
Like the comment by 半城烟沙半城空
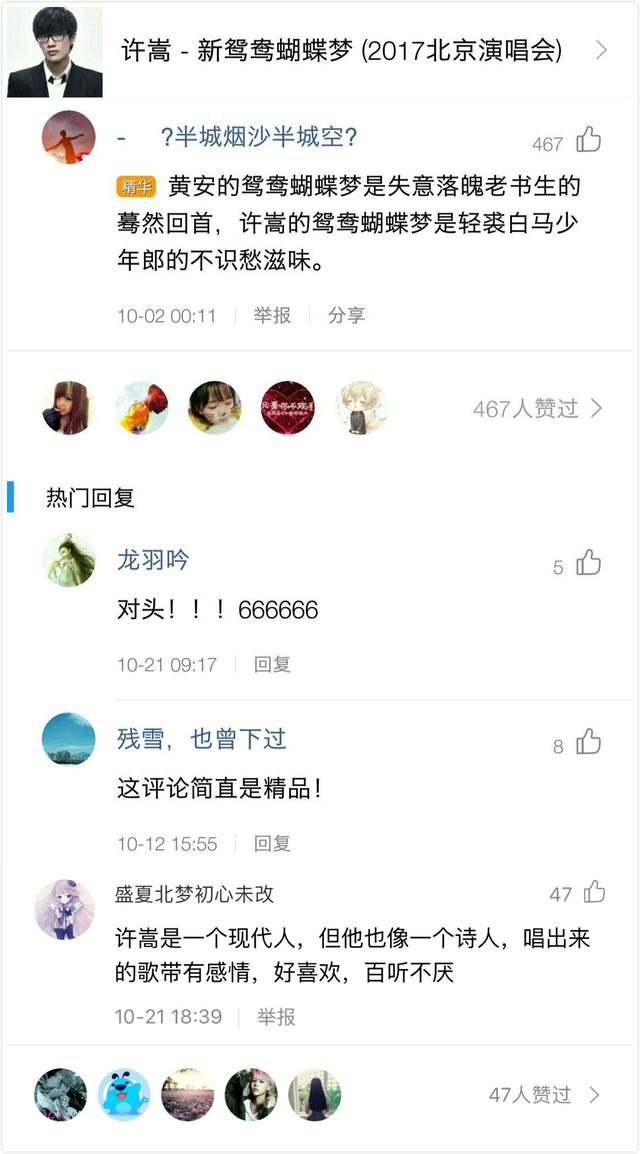[589, 141]
